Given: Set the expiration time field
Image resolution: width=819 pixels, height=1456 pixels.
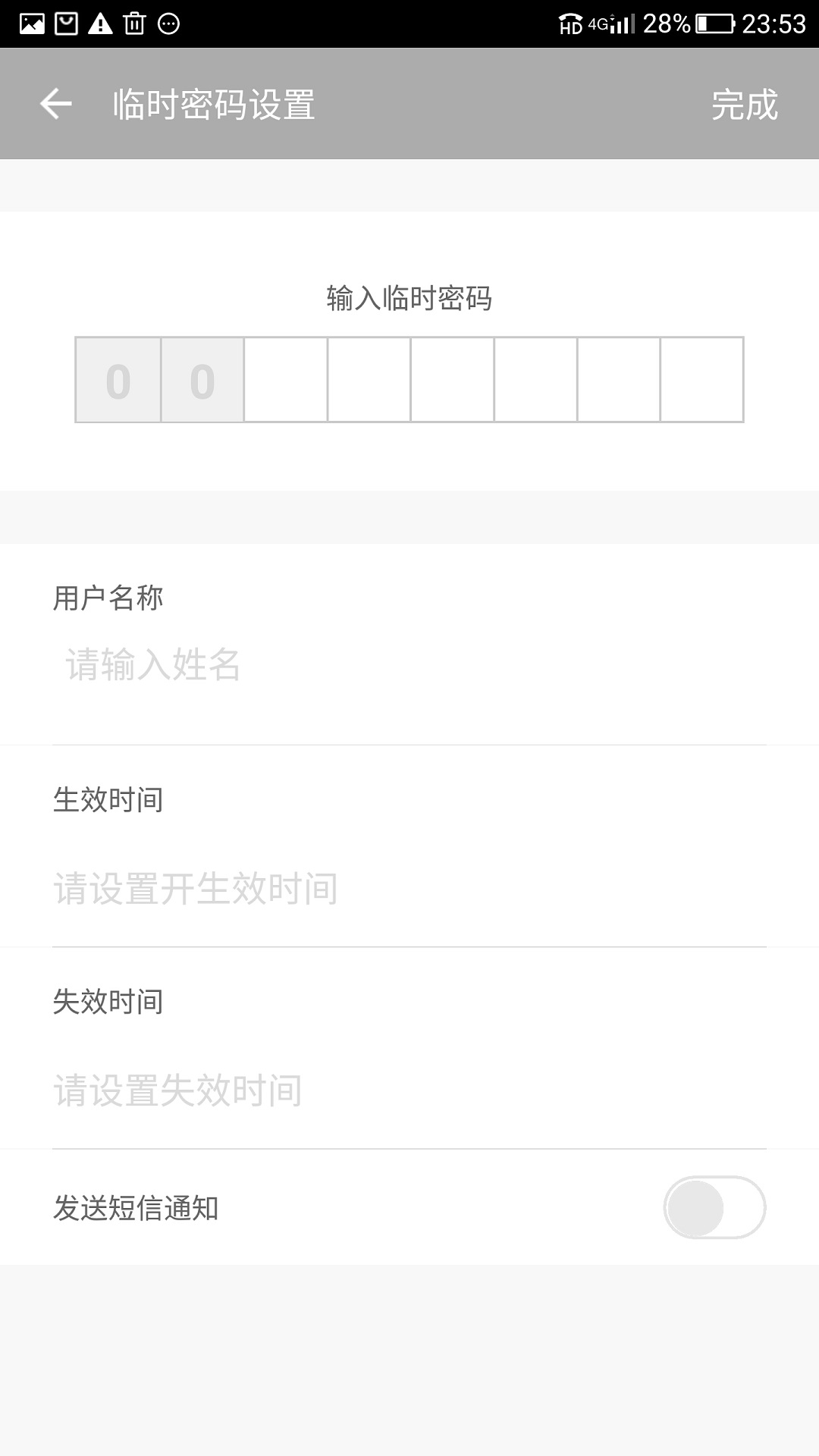Looking at the screenshot, I should pos(409,1090).
